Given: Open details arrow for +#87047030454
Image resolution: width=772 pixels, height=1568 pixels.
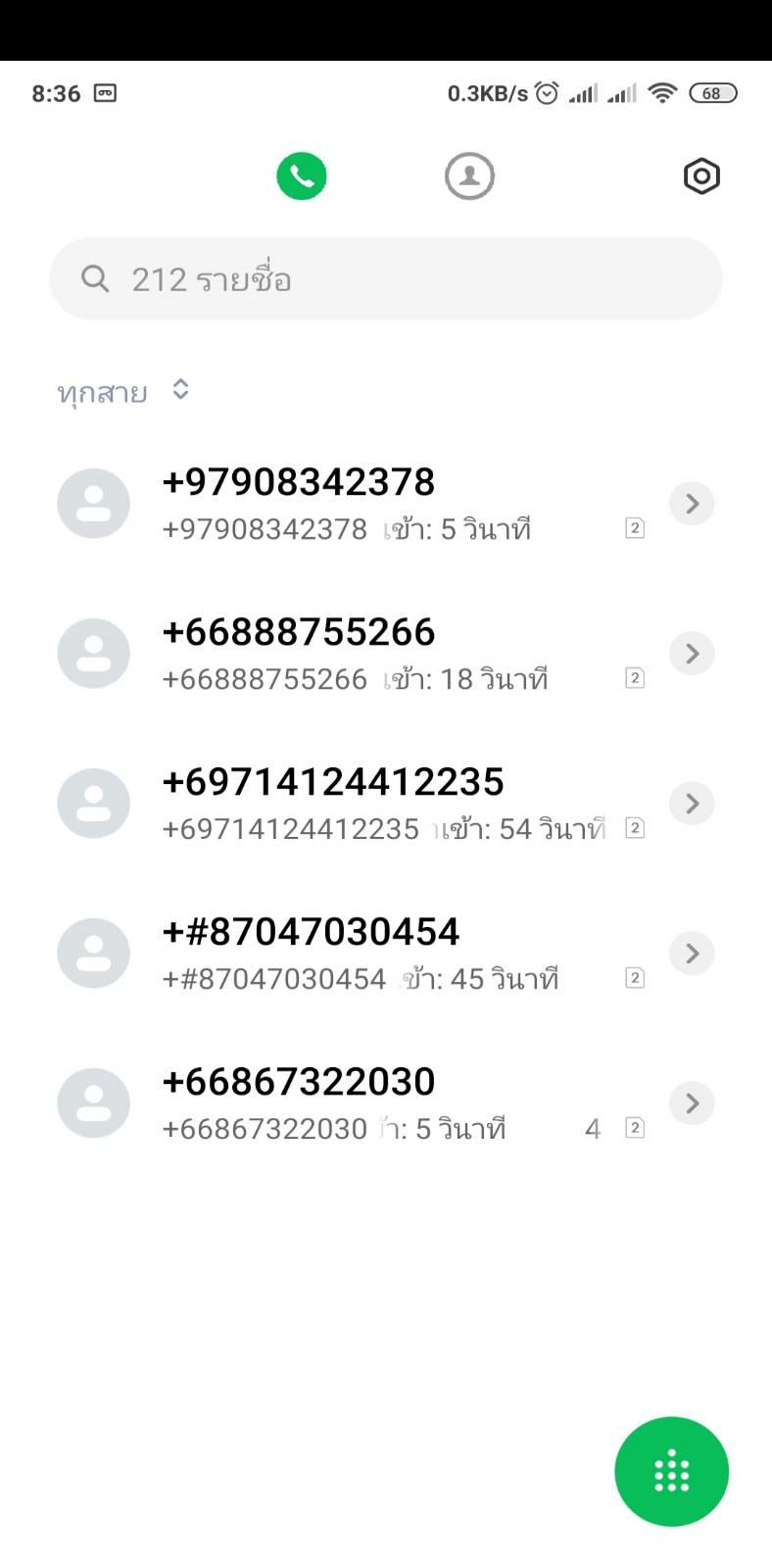Looking at the screenshot, I should tap(692, 954).
